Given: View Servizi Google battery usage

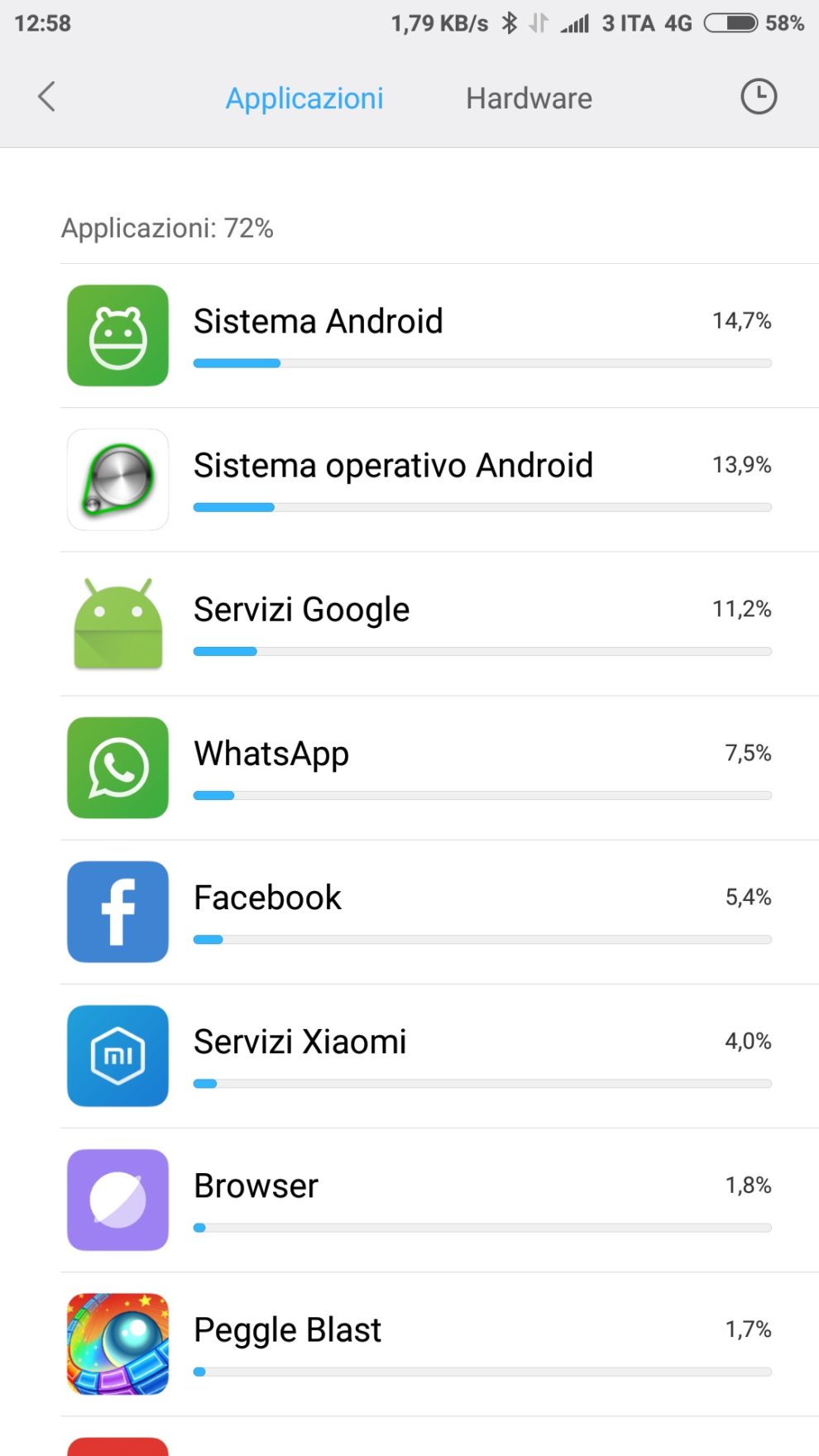Looking at the screenshot, I should 438,624.
